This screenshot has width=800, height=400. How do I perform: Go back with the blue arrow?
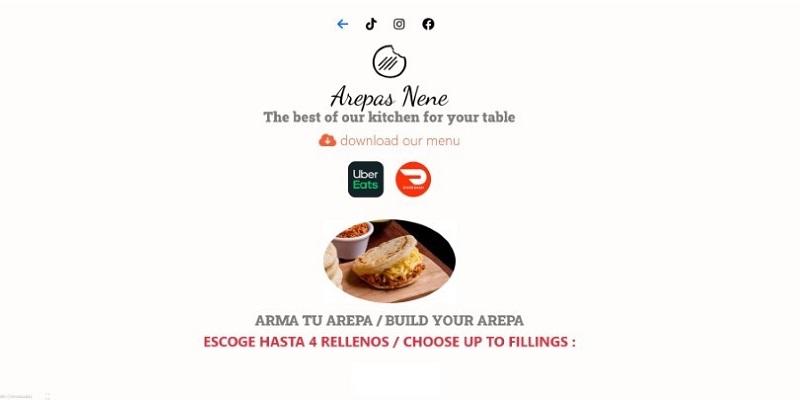pyautogui.click(x=342, y=24)
